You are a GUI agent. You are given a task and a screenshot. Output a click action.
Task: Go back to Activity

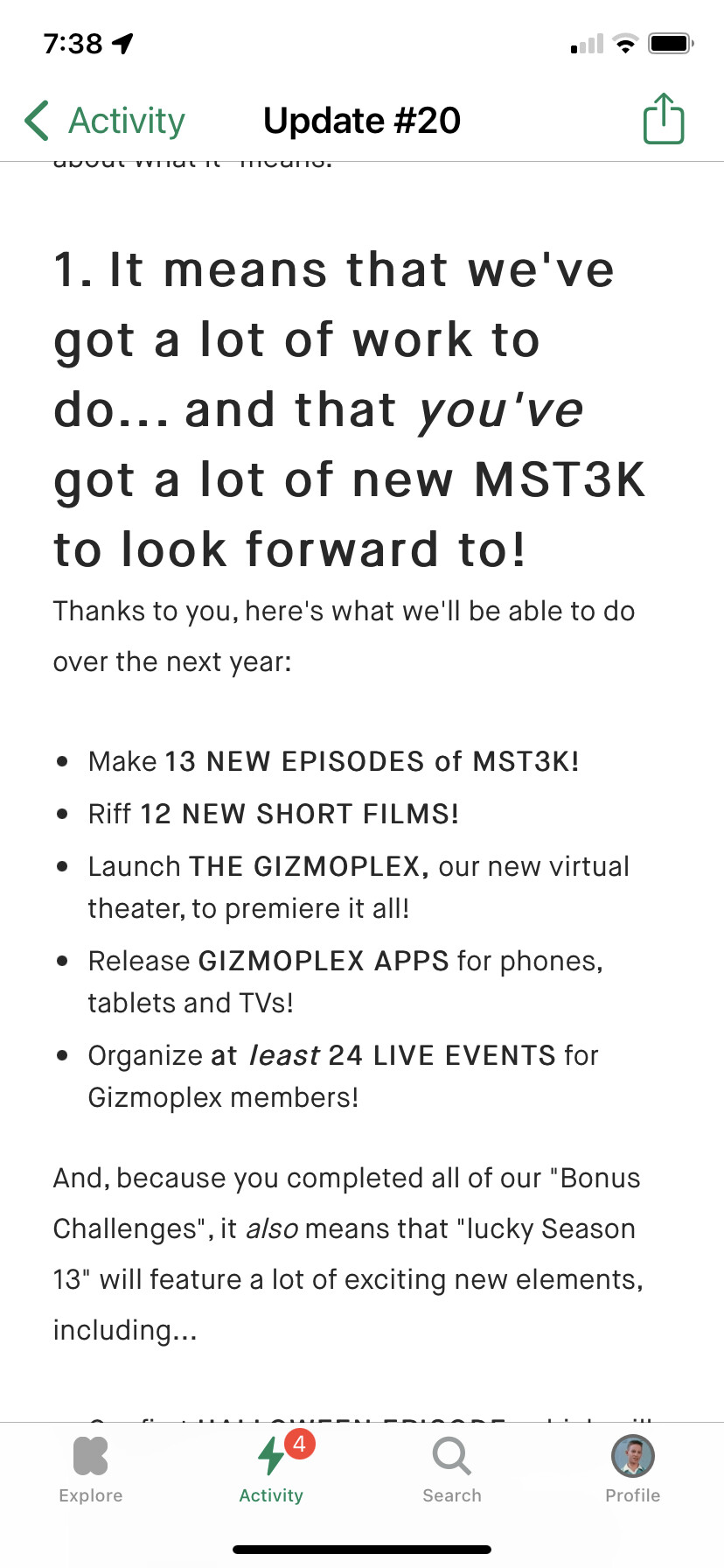tap(105, 121)
